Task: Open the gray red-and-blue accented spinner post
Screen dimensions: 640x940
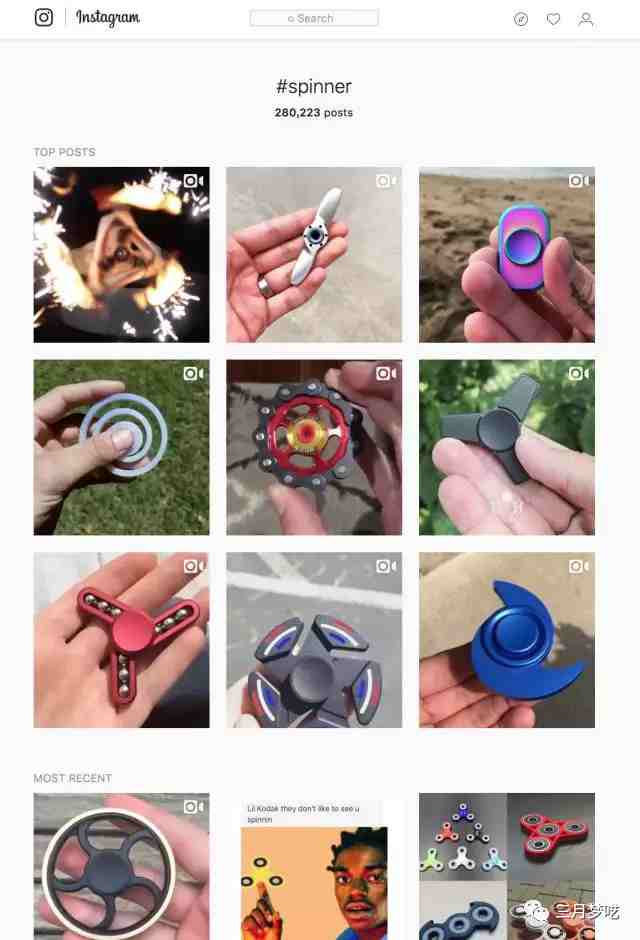Action: 314,640
